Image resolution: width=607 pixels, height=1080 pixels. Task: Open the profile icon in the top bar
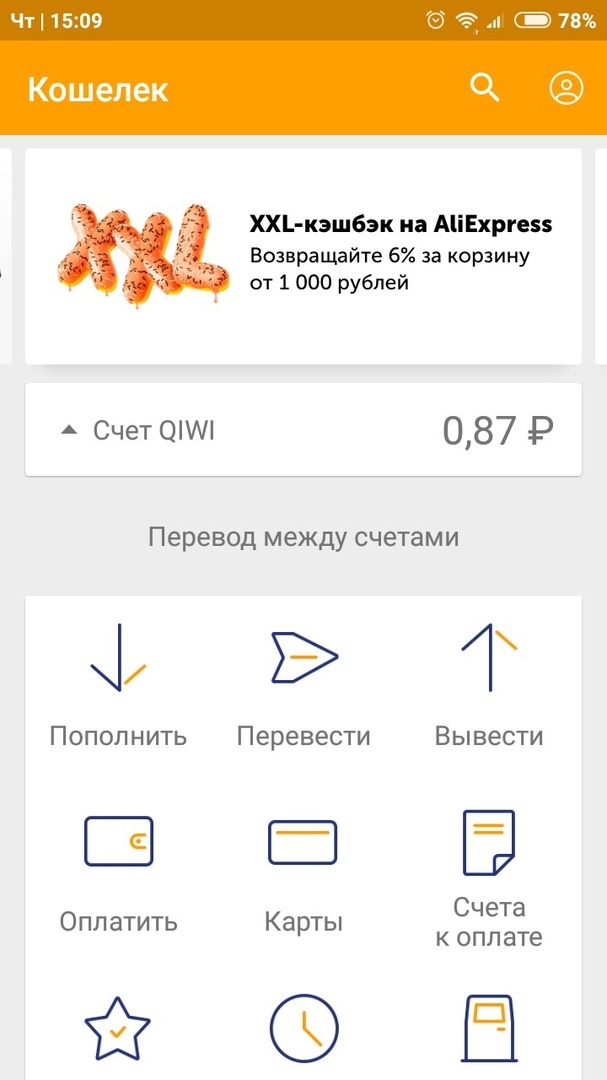coord(566,88)
